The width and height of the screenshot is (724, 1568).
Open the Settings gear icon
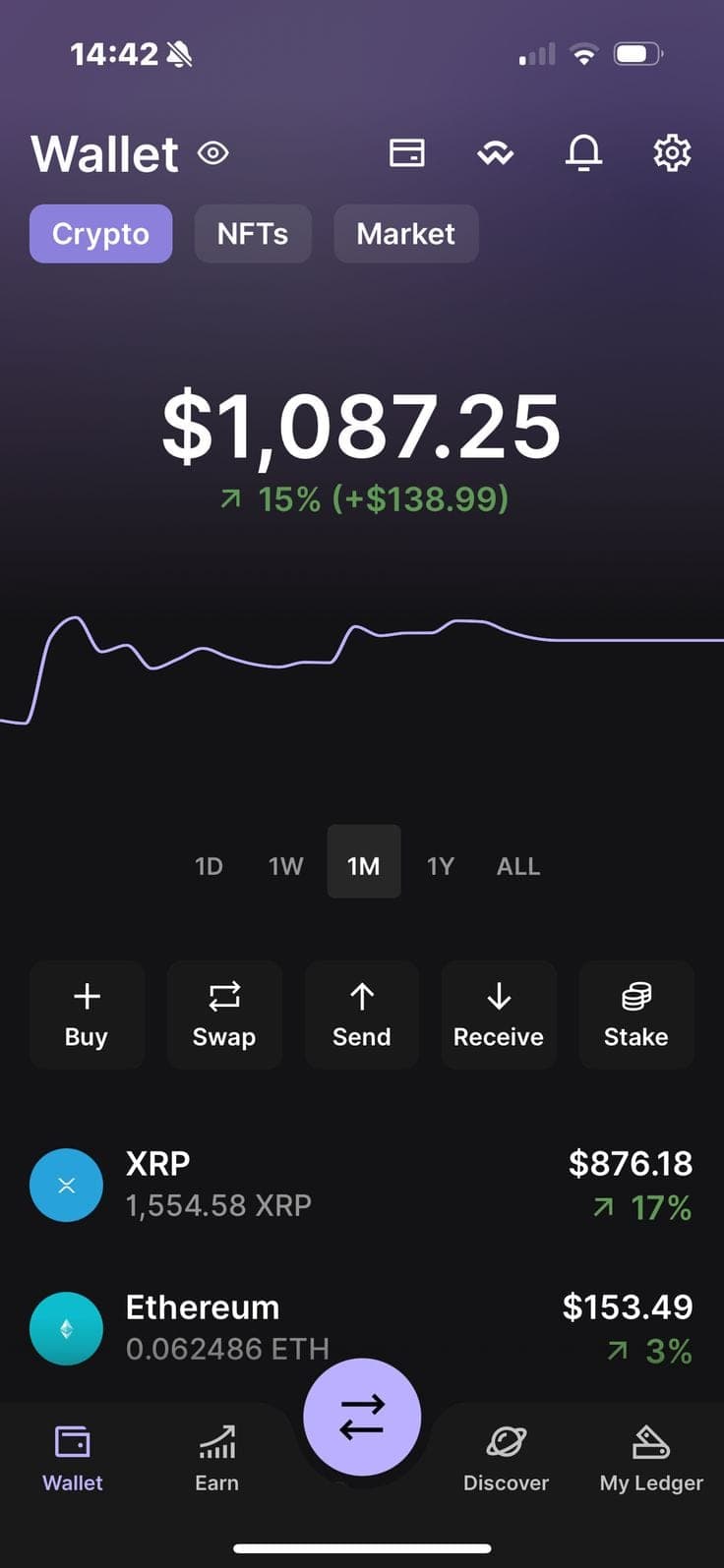click(x=671, y=153)
